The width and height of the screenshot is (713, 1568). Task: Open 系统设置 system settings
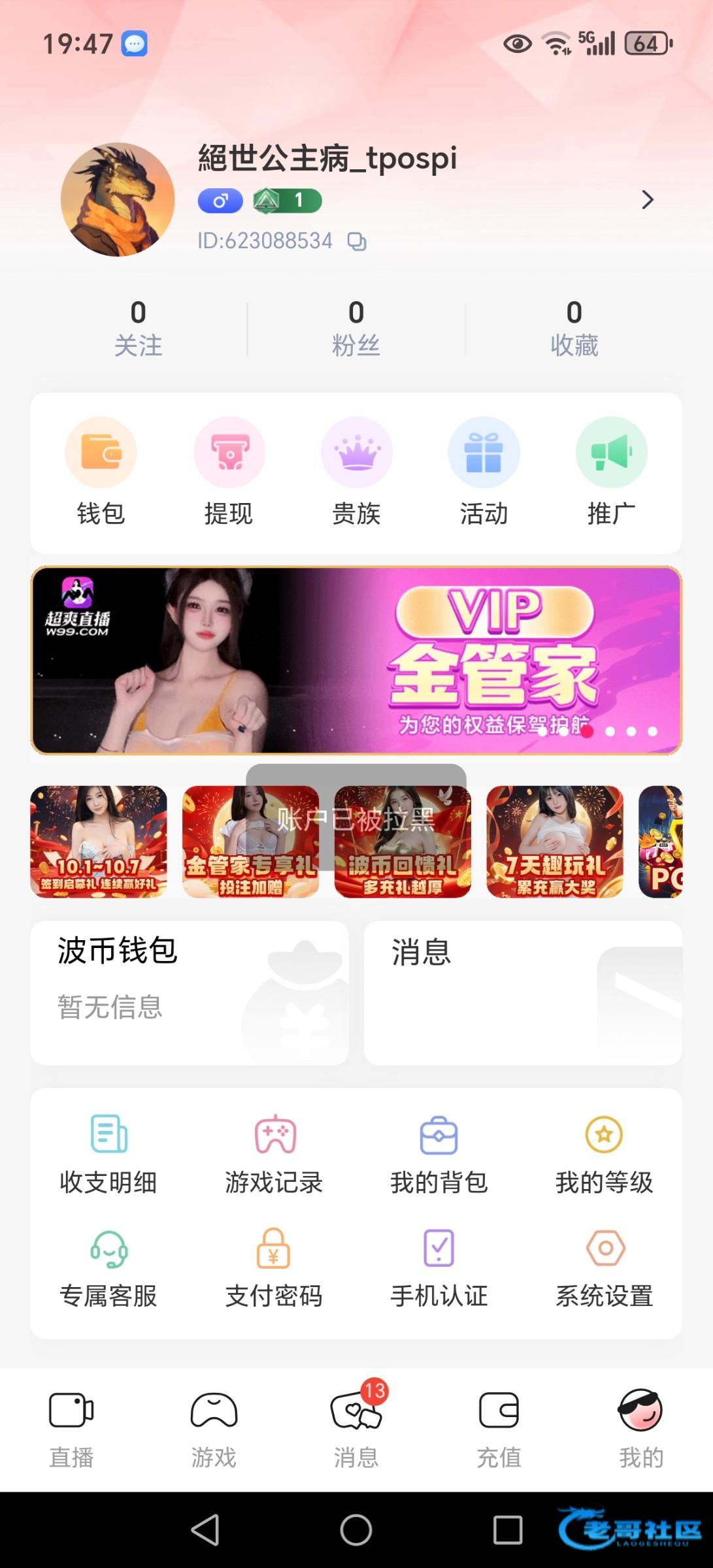[605, 1267]
